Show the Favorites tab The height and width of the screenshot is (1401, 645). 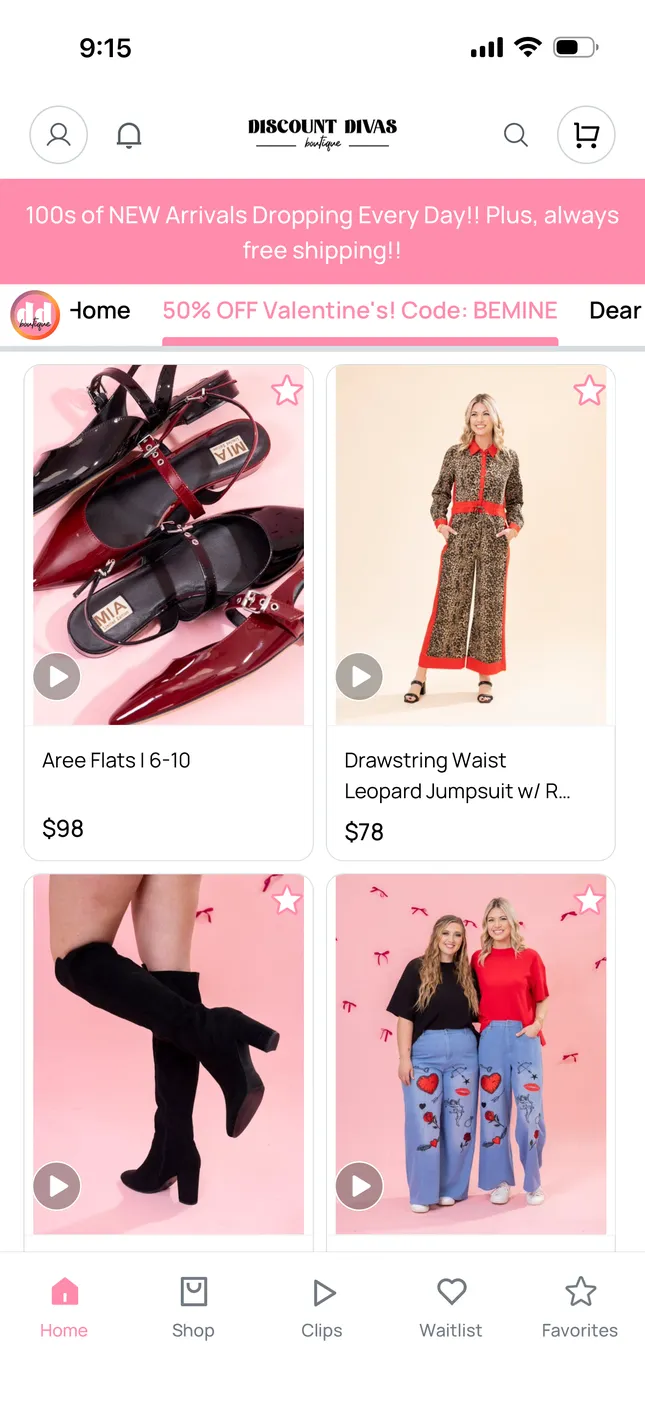click(x=580, y=1306)
